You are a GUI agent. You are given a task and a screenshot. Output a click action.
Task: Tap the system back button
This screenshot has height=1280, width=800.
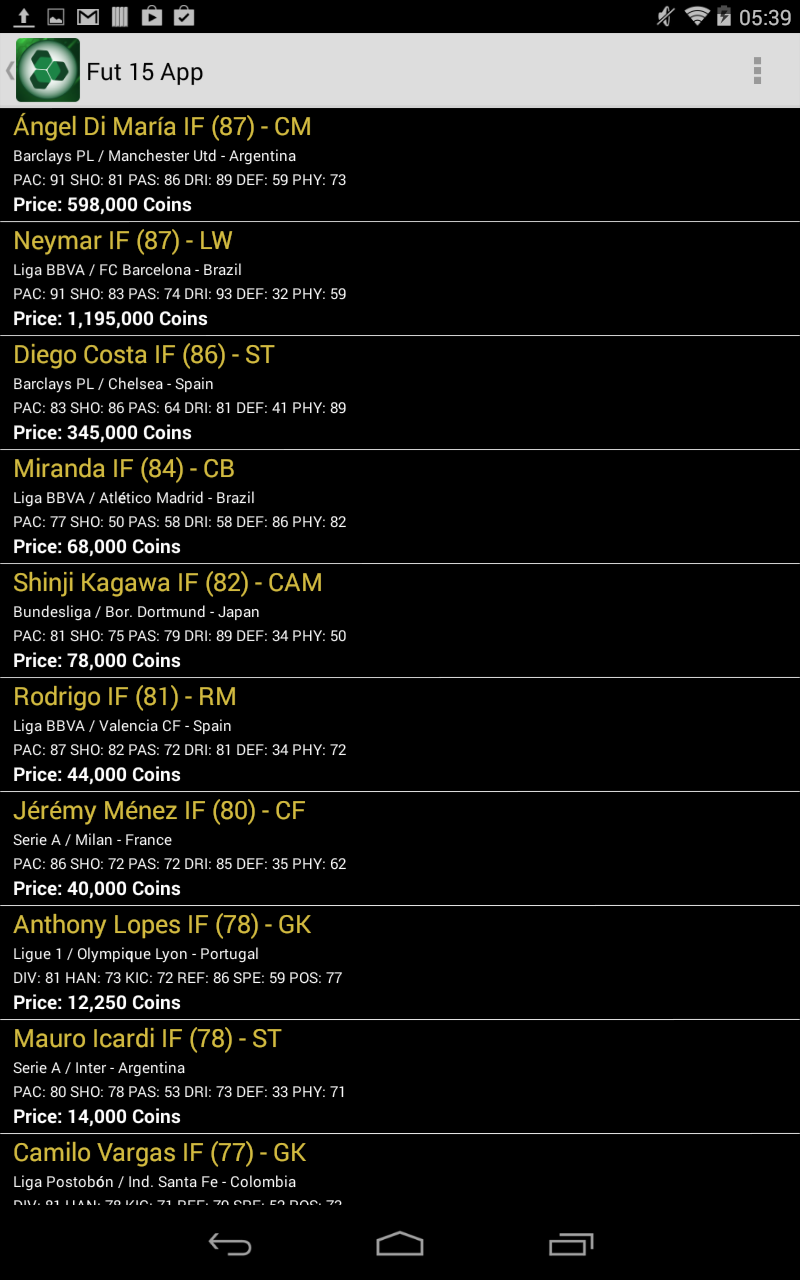pyautogui.click(x=229, y=1244)
